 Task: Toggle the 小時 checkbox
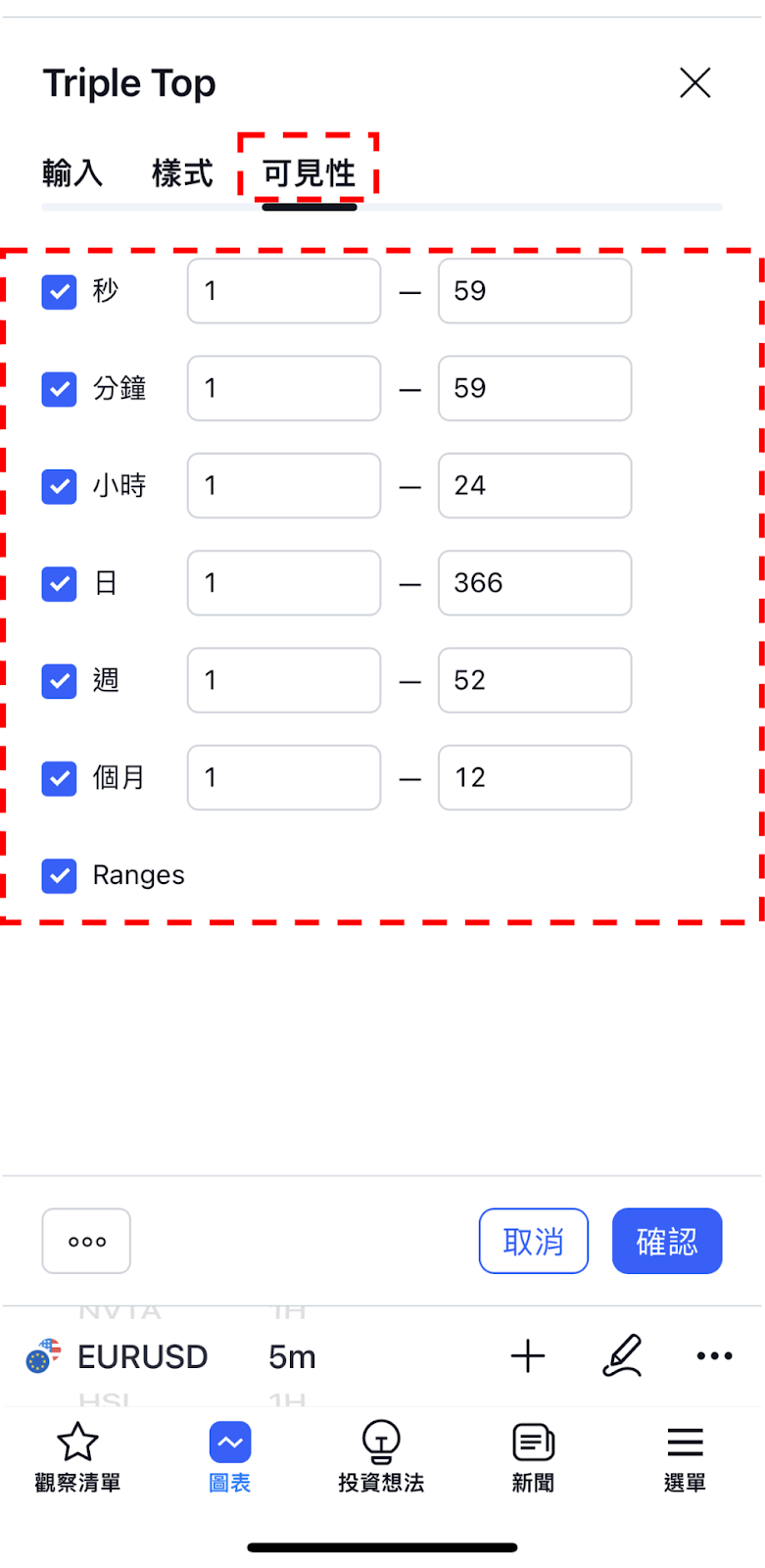59,486
